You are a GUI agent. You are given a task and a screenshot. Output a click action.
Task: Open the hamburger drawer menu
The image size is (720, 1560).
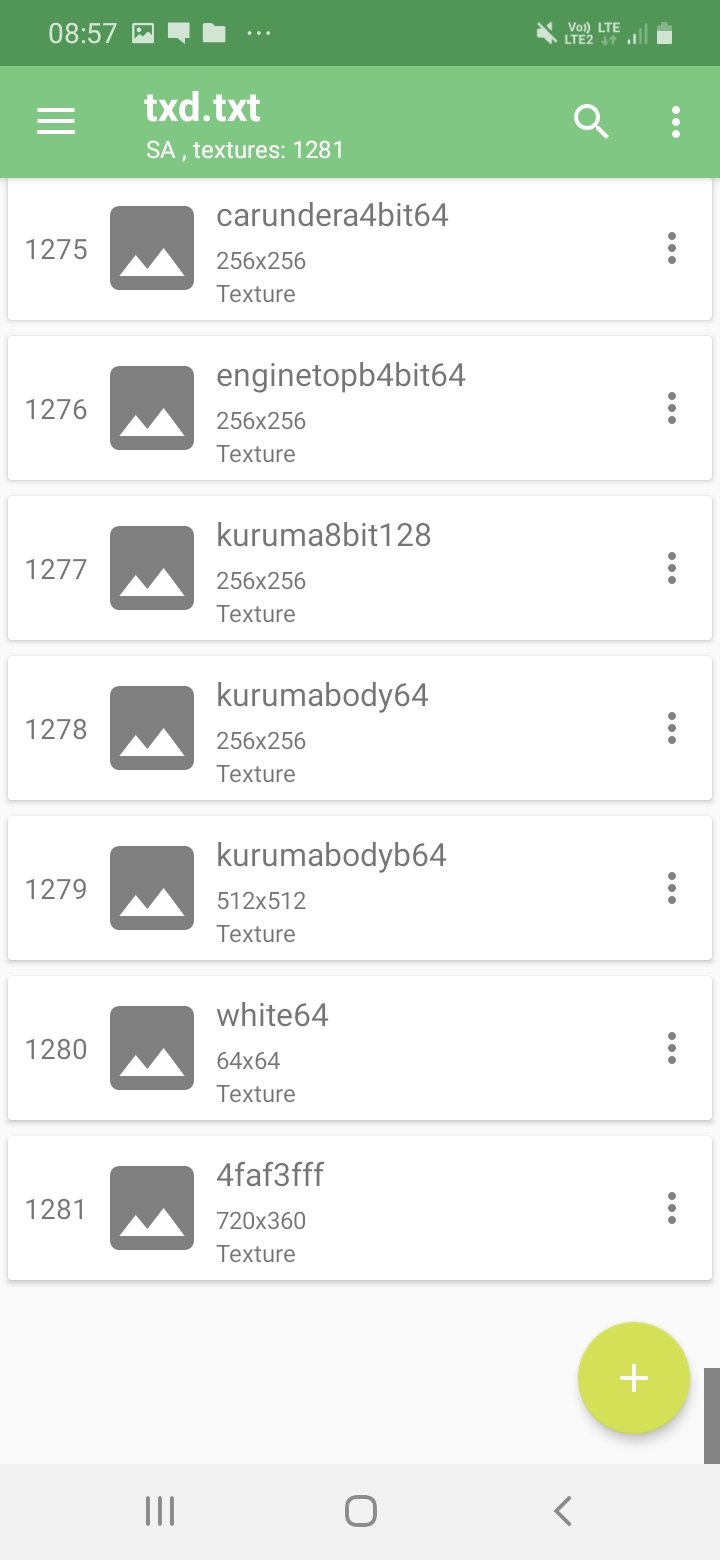click(x=56, y=122)
